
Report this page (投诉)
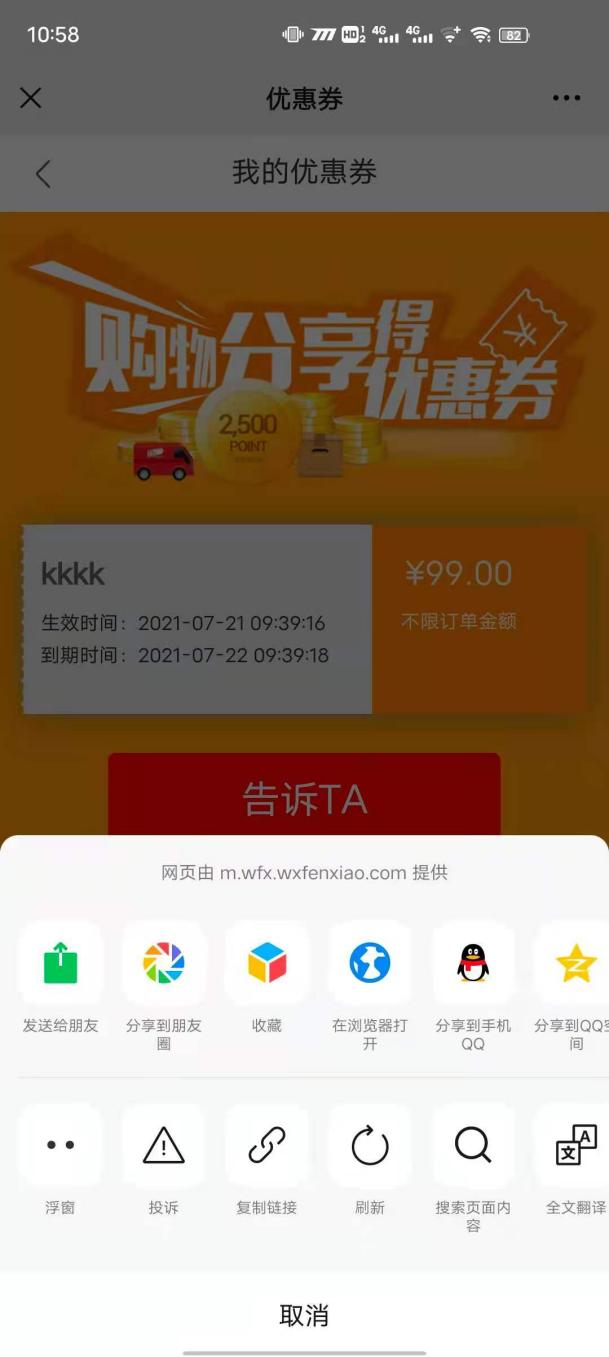[x=164, y=1145]
